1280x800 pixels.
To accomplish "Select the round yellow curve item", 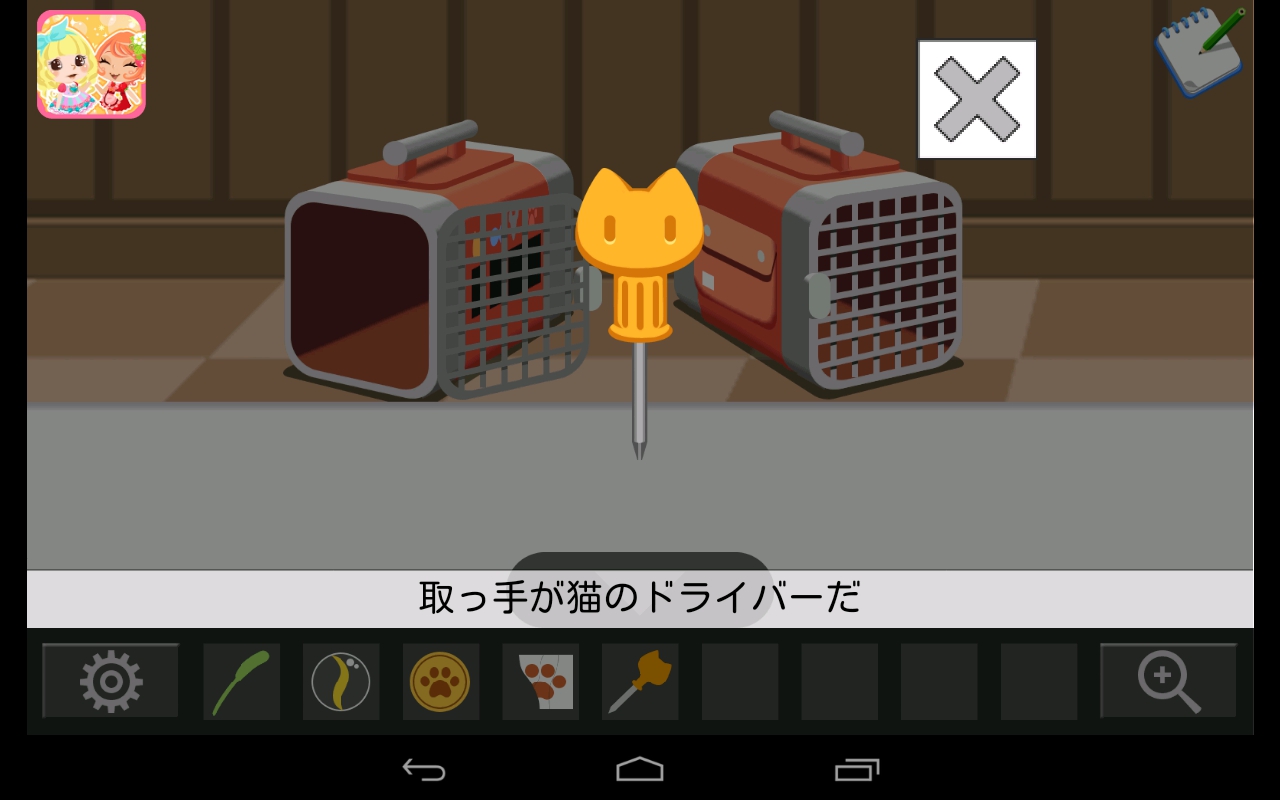I will 341,682.
